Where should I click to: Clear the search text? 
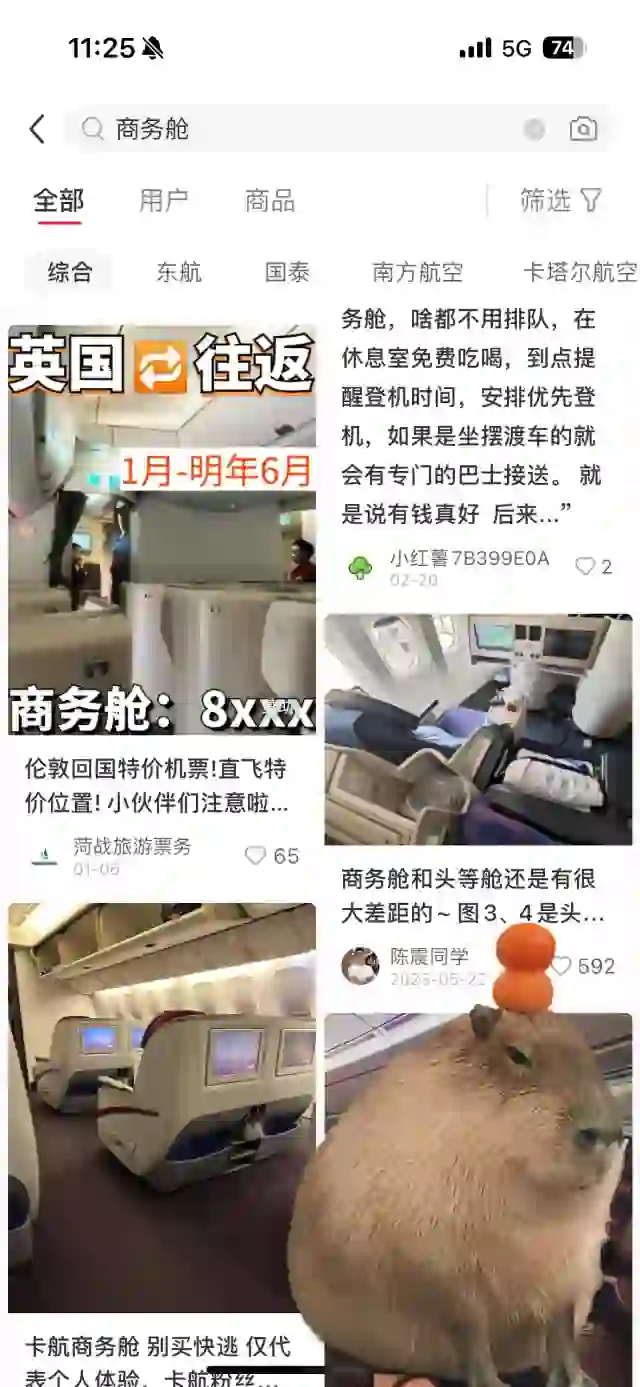535,129
